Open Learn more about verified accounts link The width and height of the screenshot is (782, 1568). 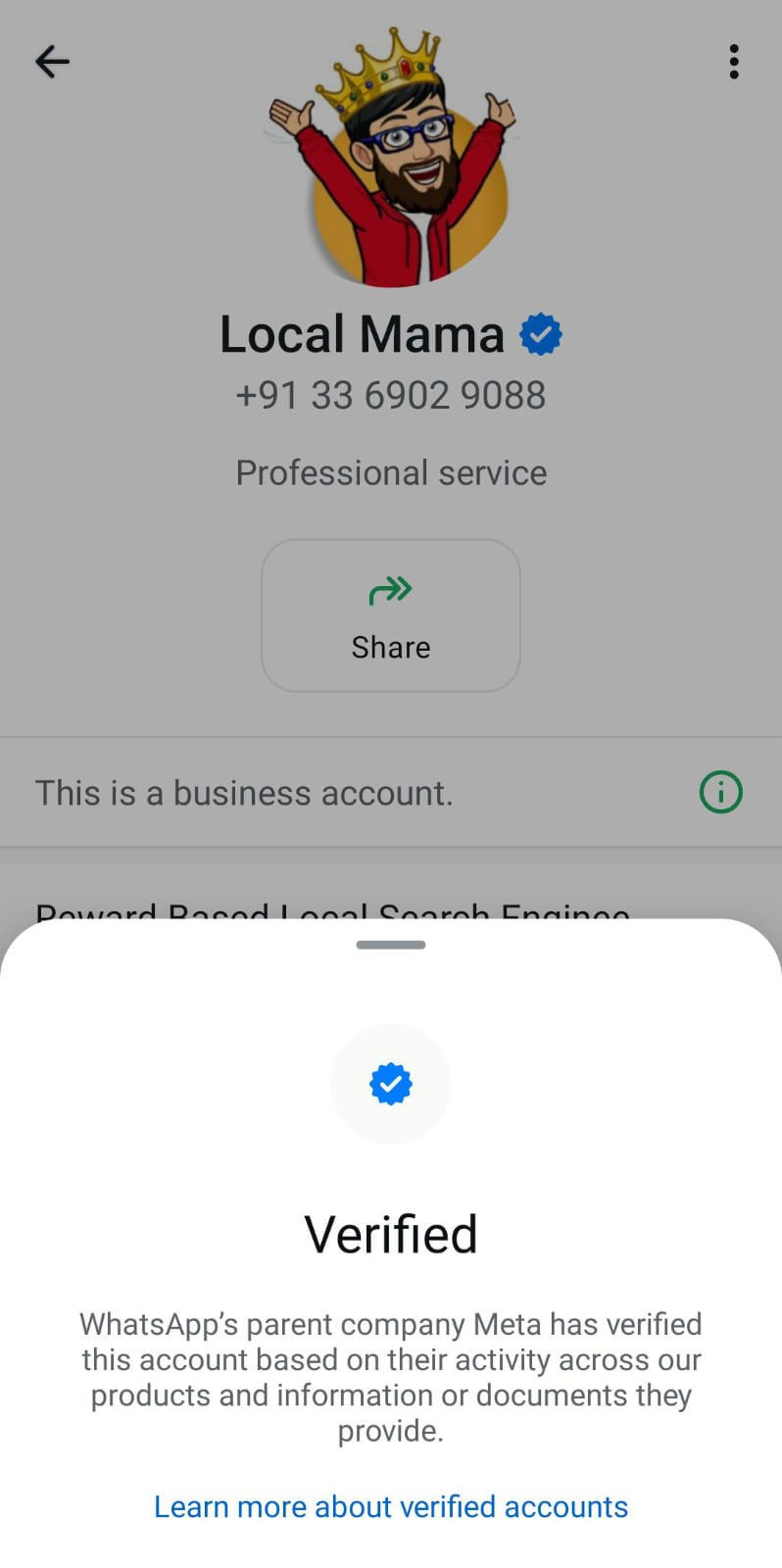coord(390,1506)
